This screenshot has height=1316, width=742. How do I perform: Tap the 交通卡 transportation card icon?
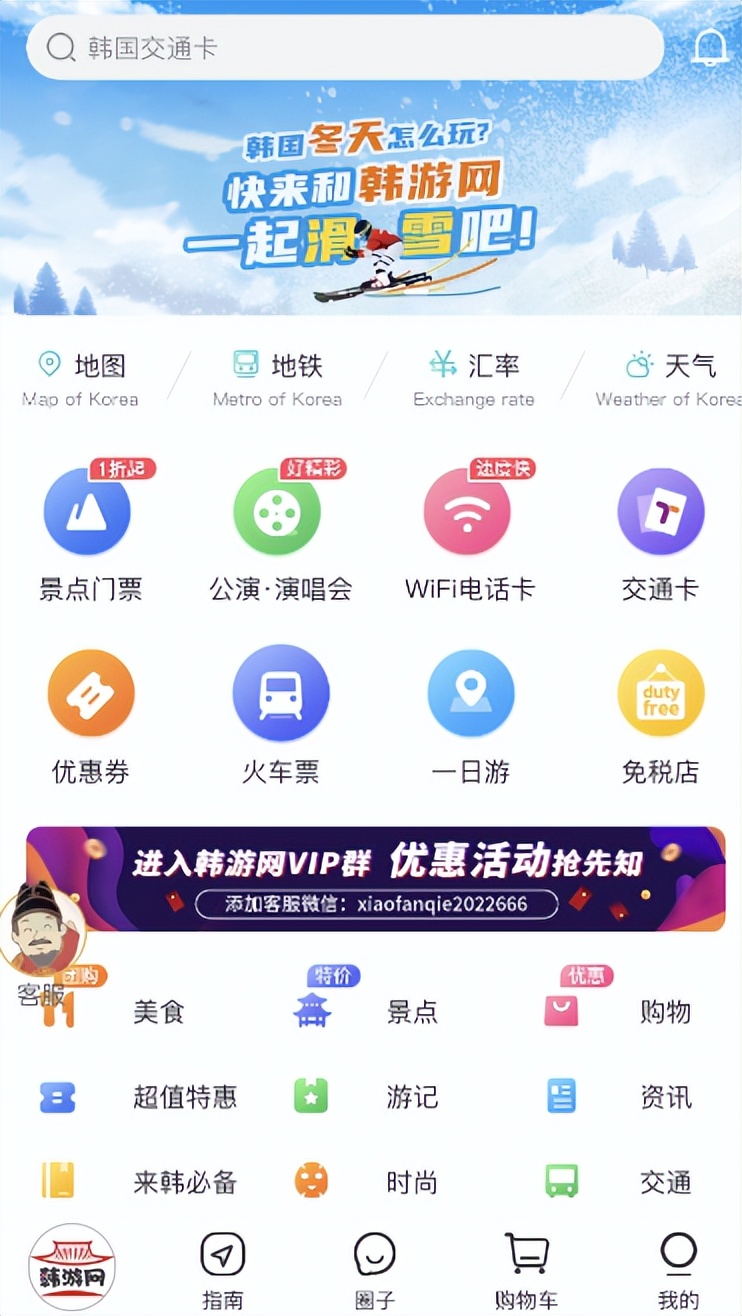[660, 511]
